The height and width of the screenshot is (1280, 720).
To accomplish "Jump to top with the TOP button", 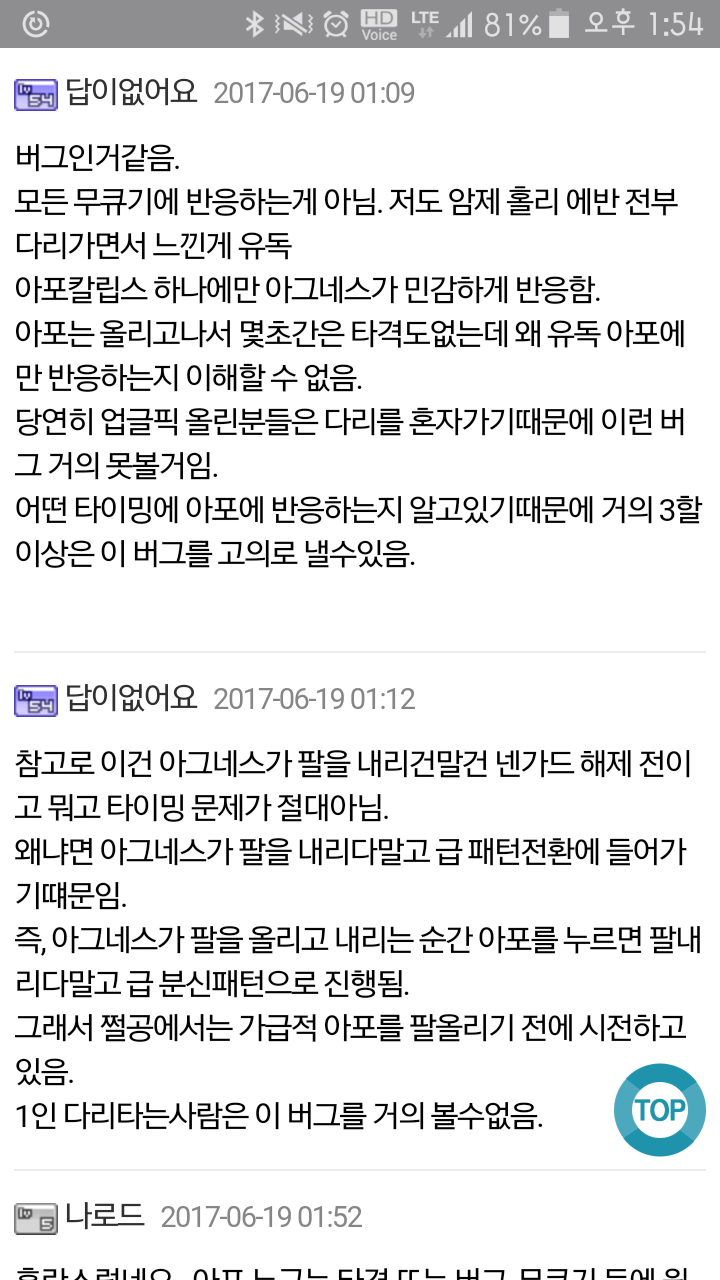I will 660,1110.
